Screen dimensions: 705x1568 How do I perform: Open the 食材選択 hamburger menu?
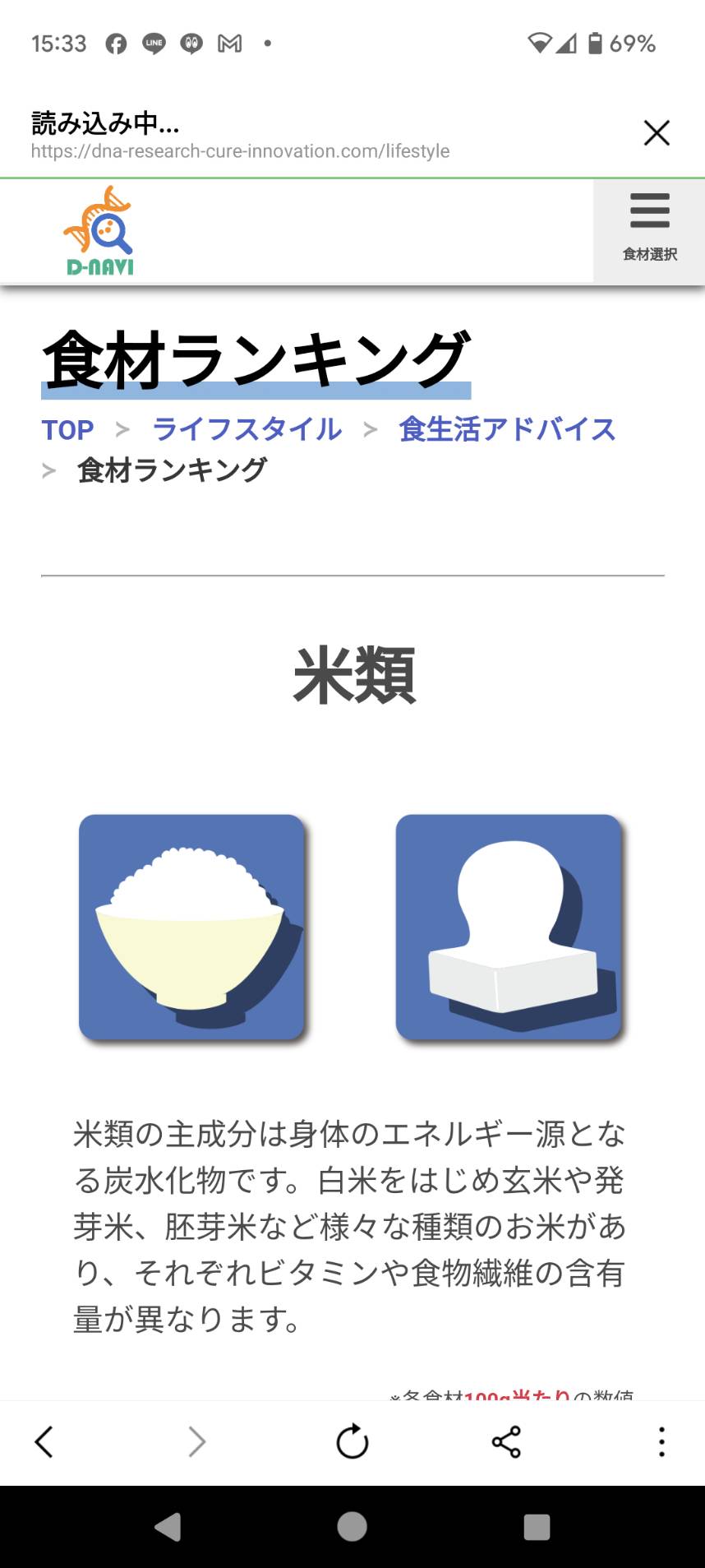tap(649, 231)
